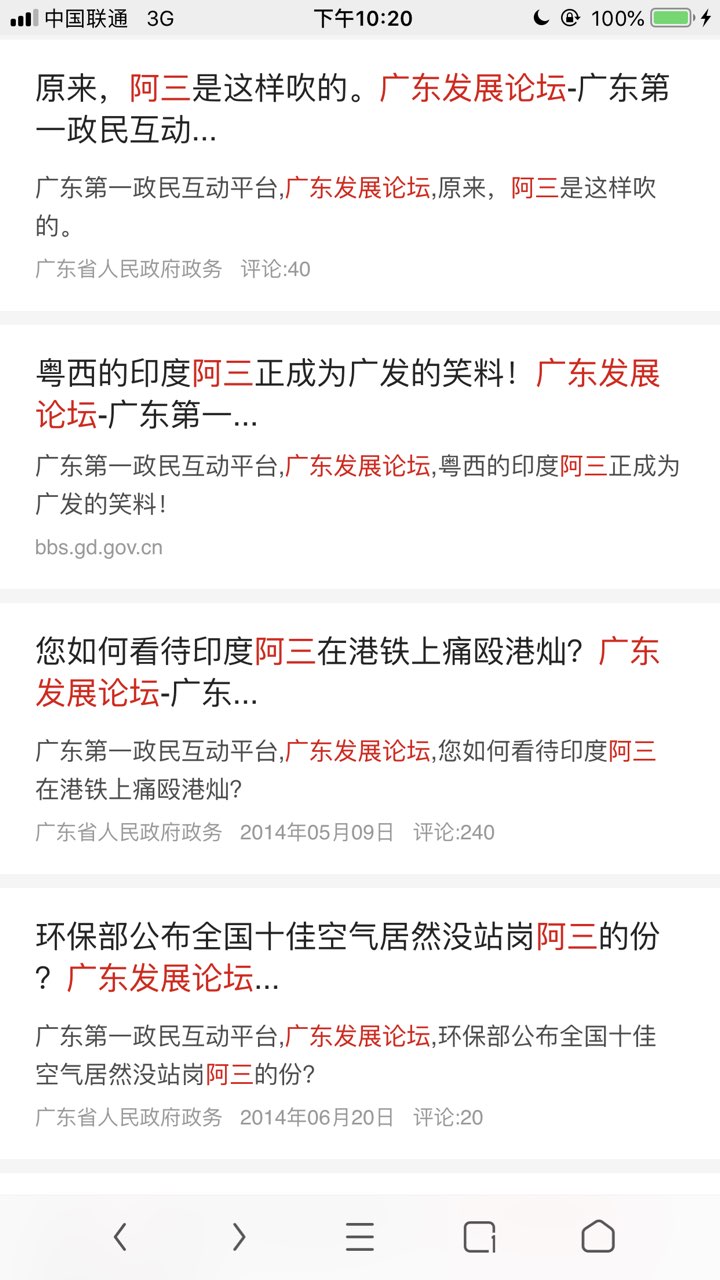Go forward to the next page
Image resolution: width=720 pixels, height=1280 pixels.
click(239, 1237)
